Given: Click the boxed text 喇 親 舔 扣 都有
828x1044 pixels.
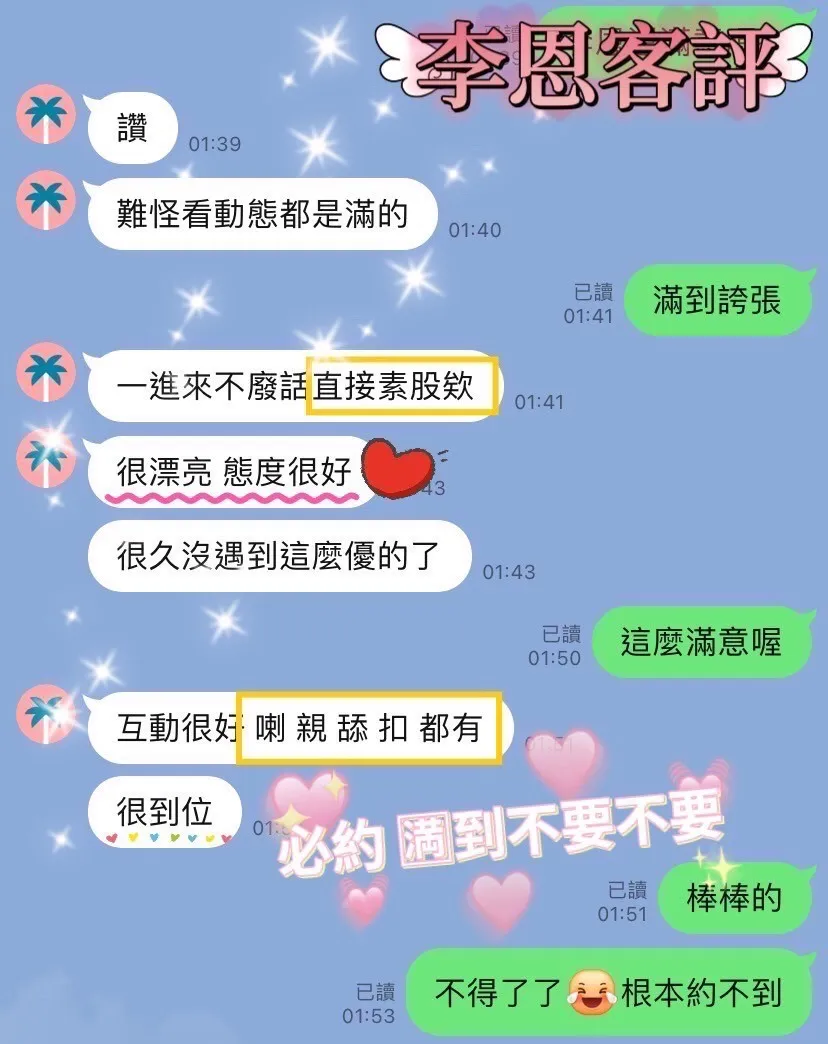Looking at the screenshot, I should point(370,727).
